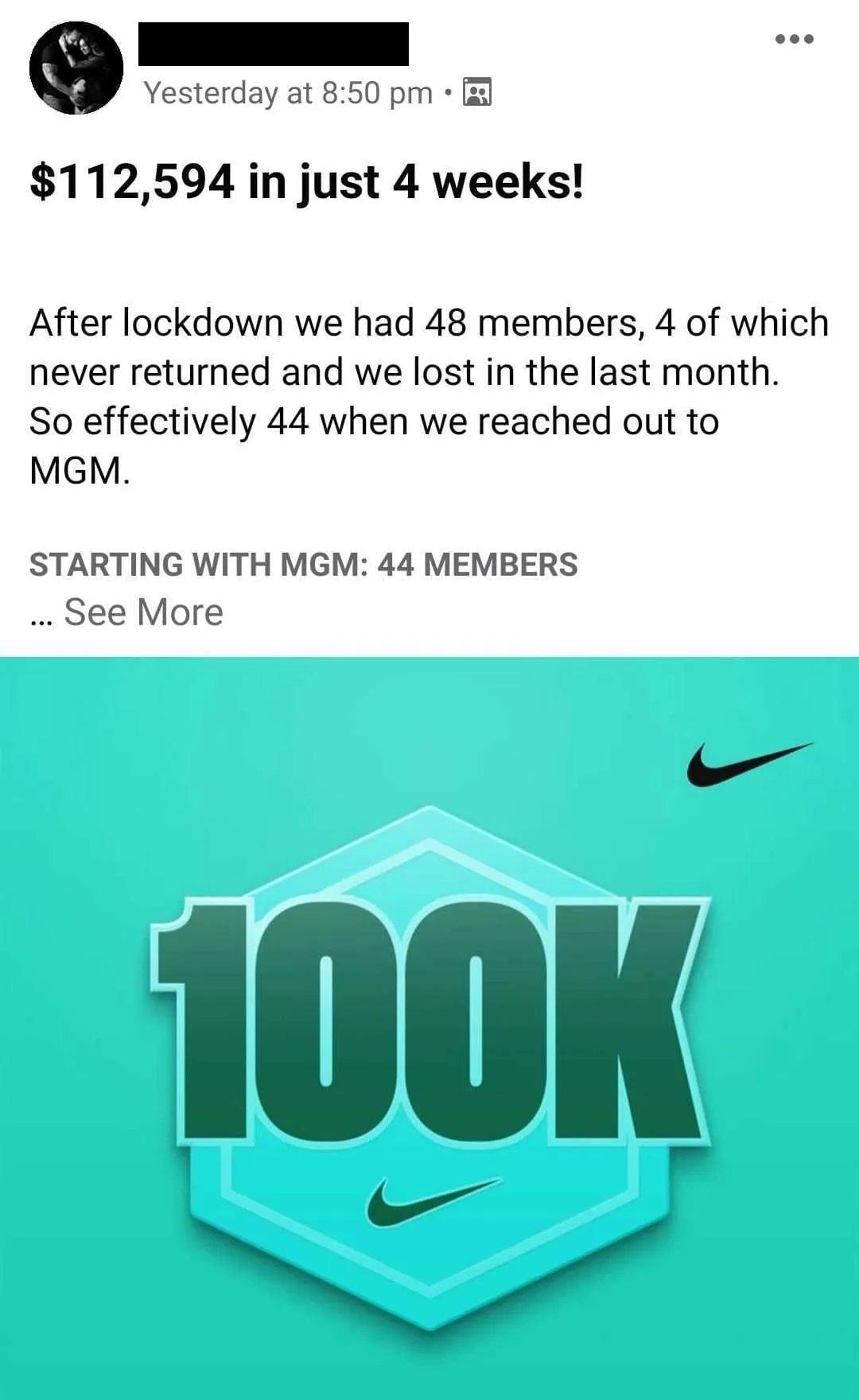Expand the post with See More
859x1400 pixels.
point(143,612)
